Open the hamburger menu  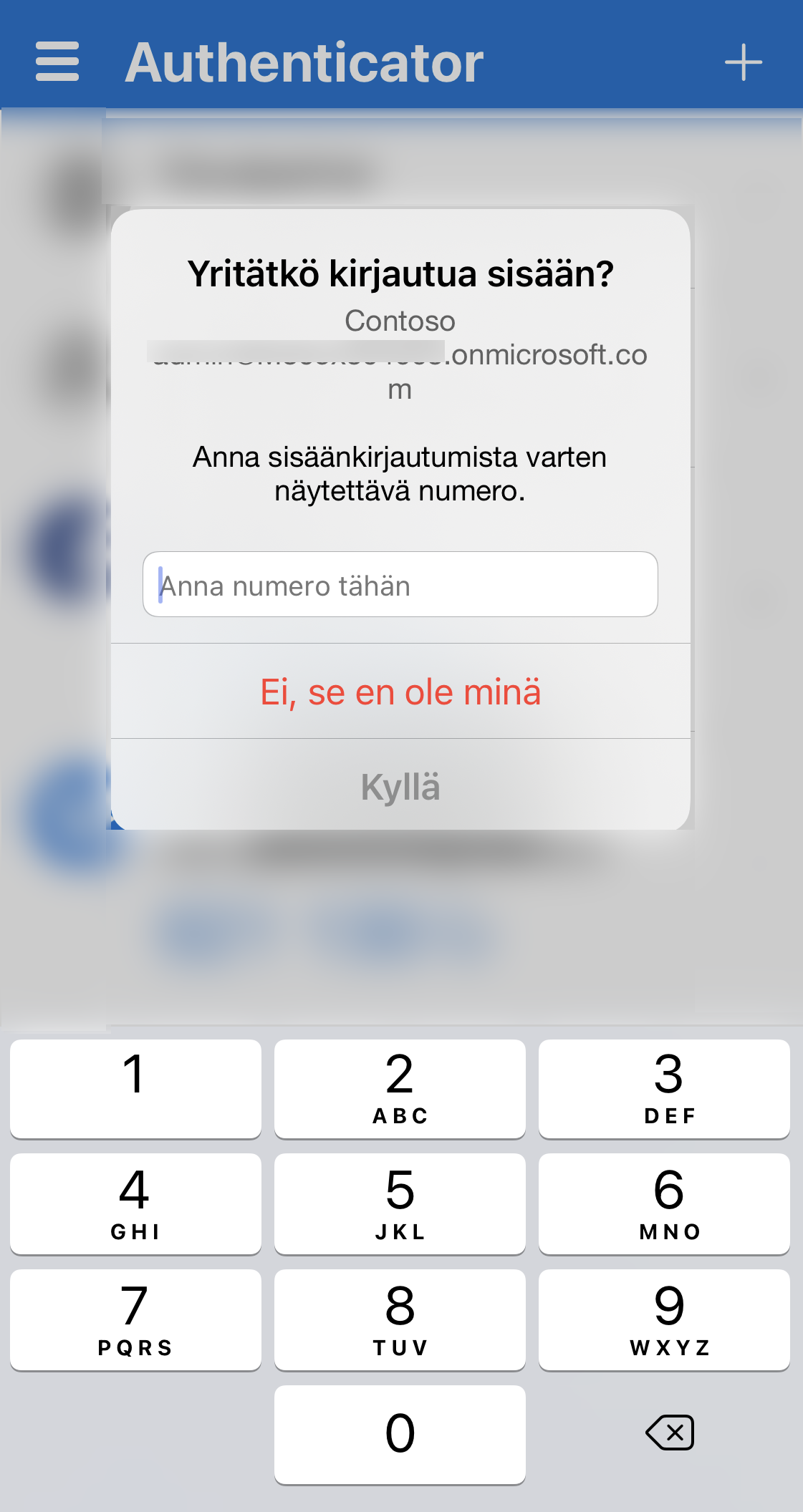click(57, 62)
